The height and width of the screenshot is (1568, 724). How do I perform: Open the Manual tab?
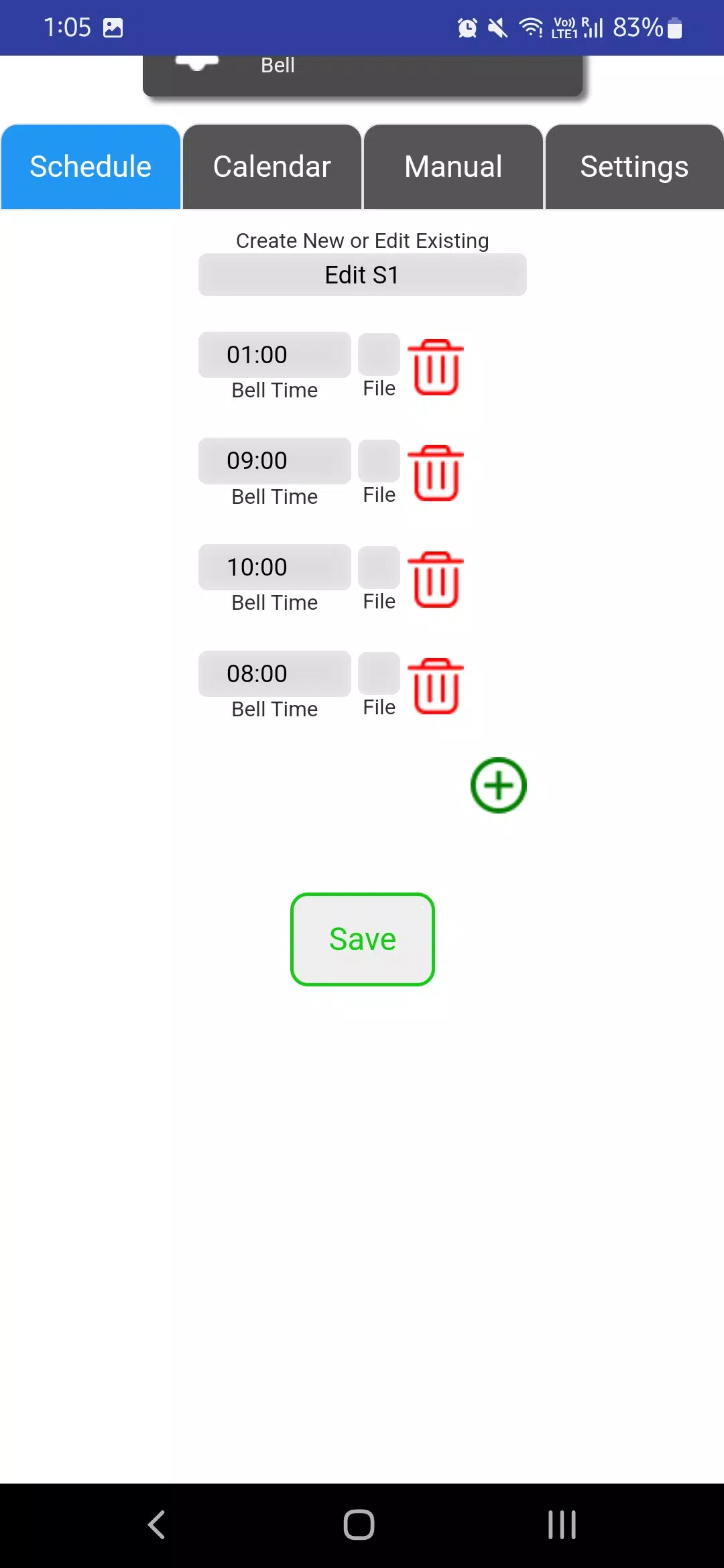453,167
